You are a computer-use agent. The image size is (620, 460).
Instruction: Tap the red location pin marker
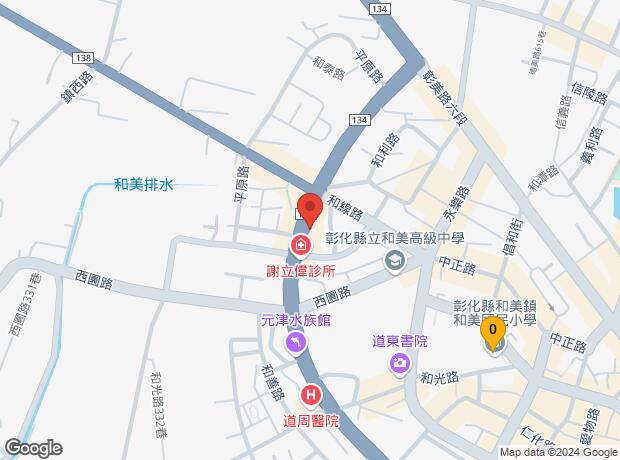tap(309, 209)
